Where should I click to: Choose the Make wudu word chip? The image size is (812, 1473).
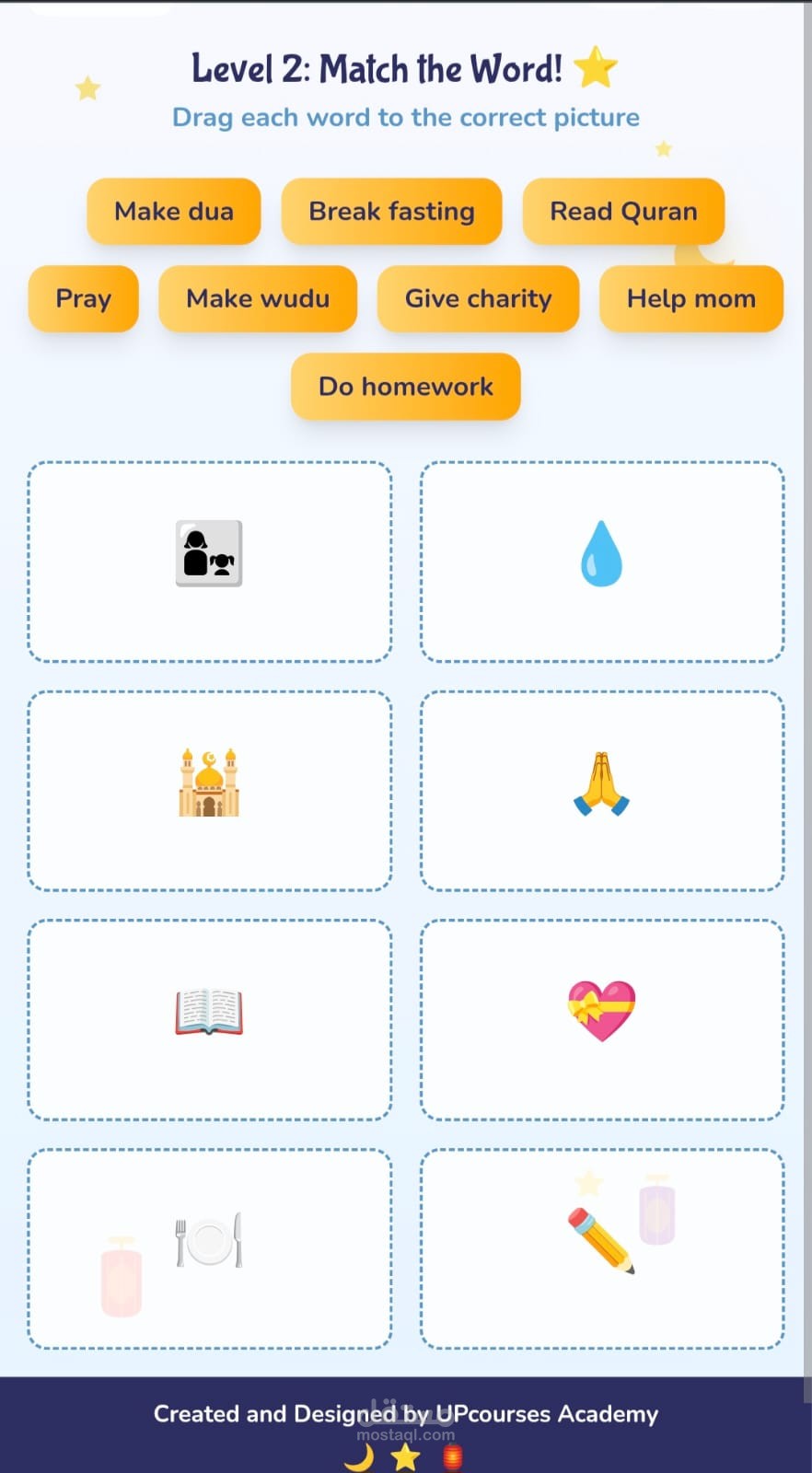[x=258, y=299]
